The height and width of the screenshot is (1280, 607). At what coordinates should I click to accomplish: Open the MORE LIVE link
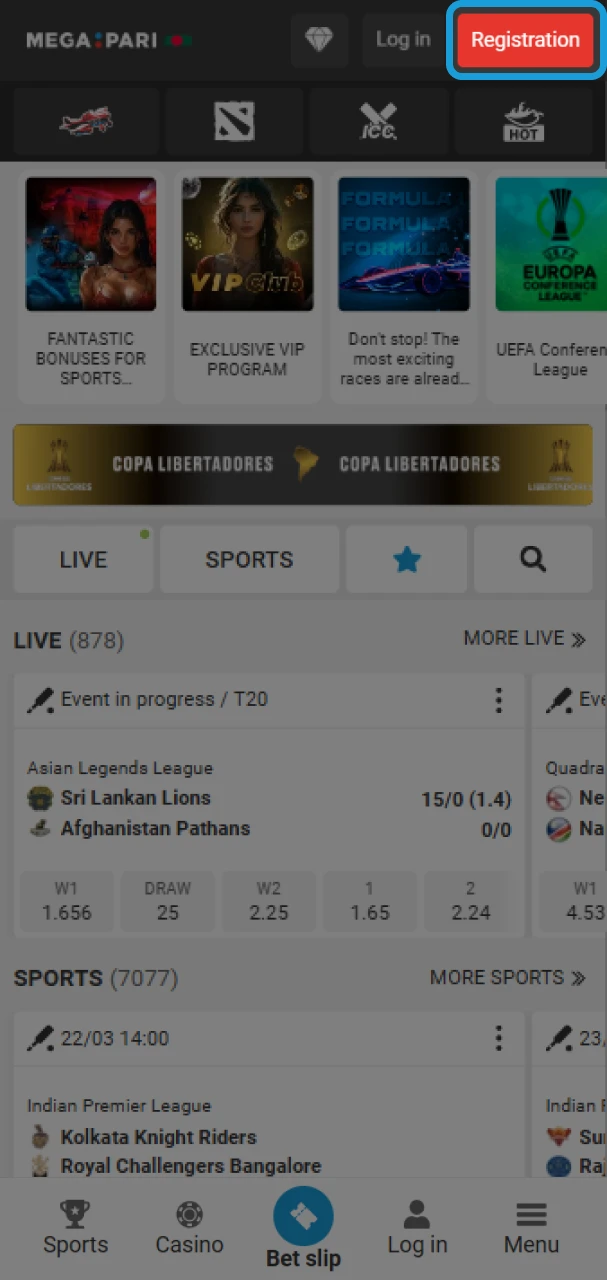pyautogui.click(x=524, y=638)
